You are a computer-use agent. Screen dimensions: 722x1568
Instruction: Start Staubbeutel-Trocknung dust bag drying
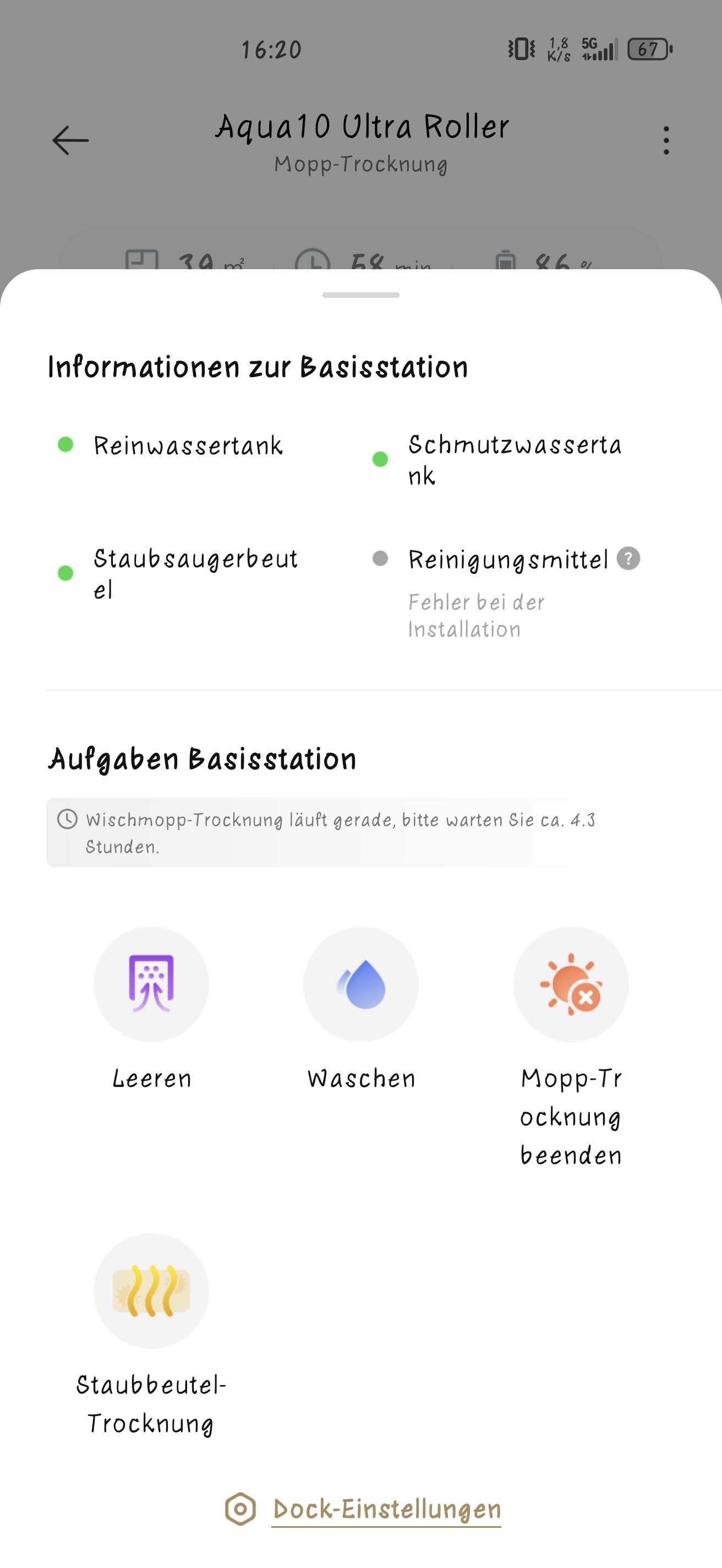pyautogui.click(x=151, y=1291)
